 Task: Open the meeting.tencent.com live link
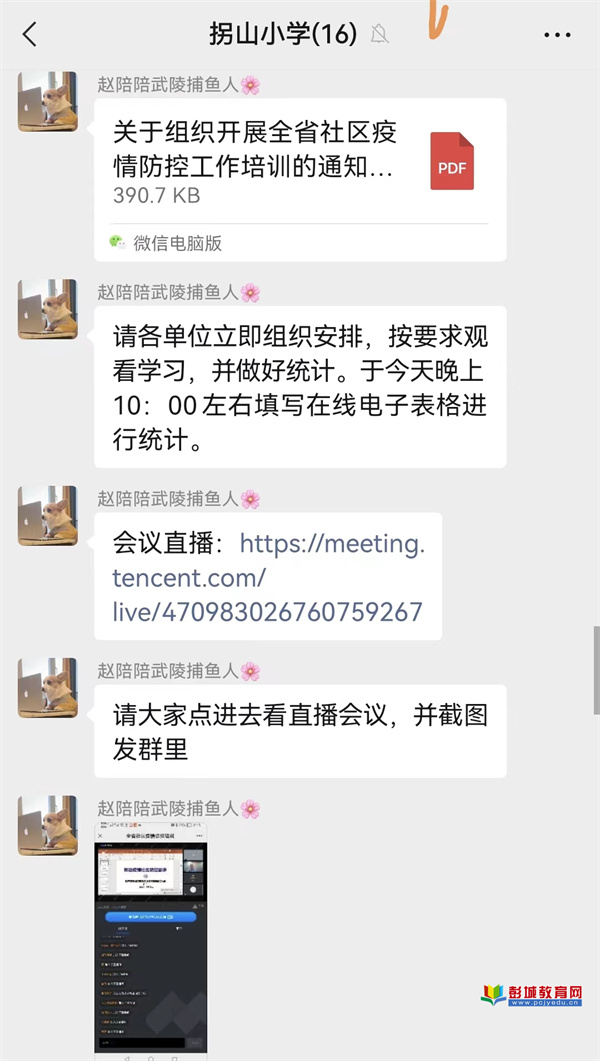(x=269, y=577)
